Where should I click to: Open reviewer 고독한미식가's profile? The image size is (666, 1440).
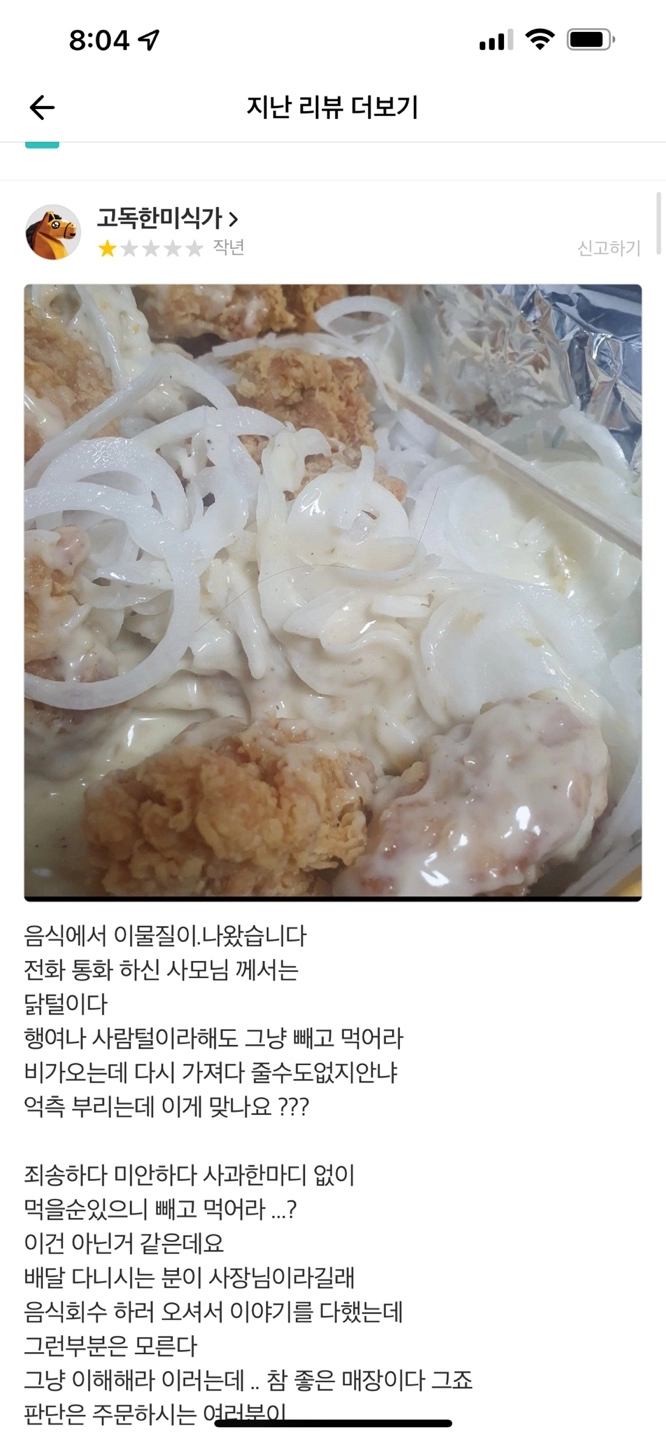pyautogui.click(x=167, y=218)
